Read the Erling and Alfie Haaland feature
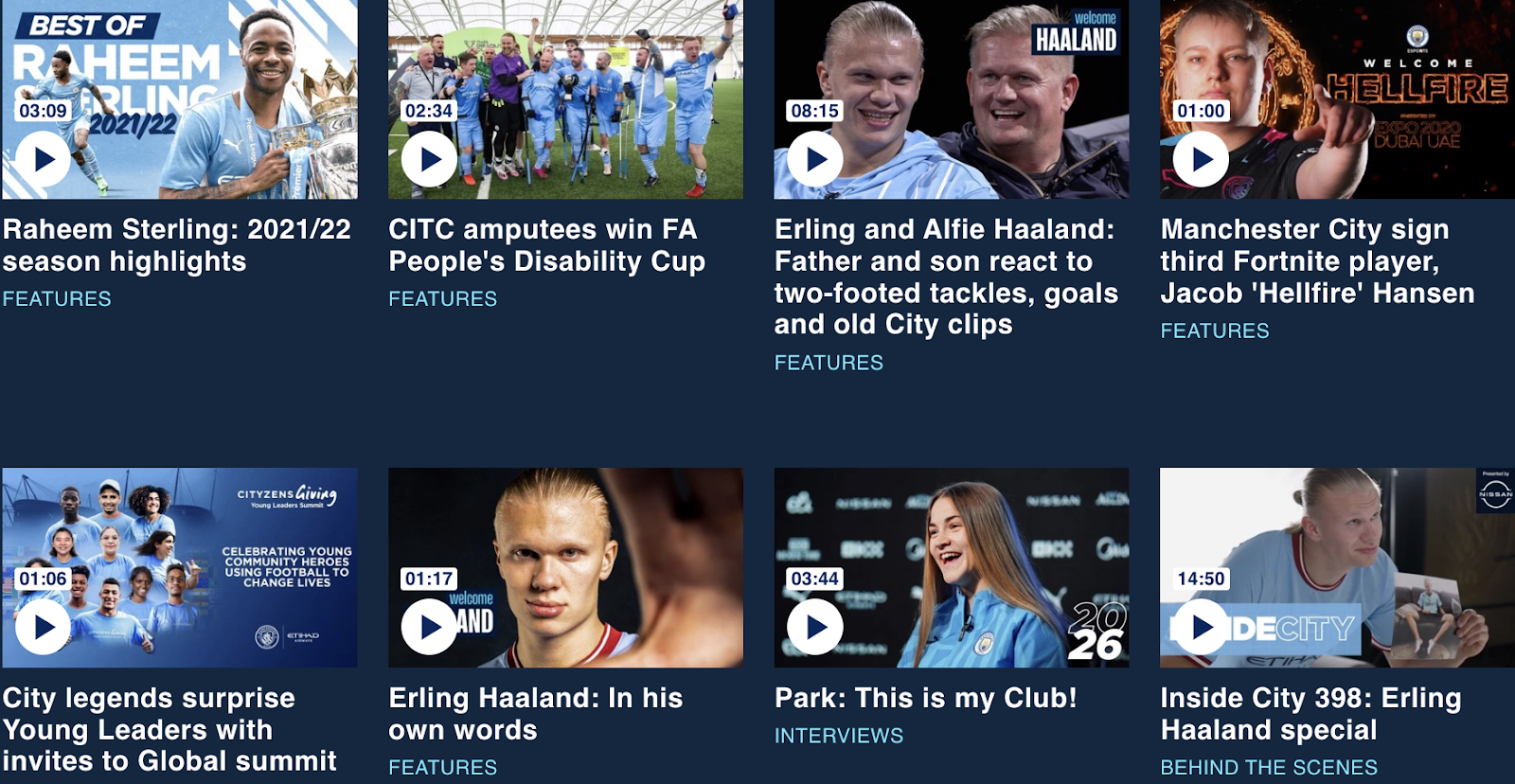Viewport: 1515px width, 784px height. [x=945, y=276]
